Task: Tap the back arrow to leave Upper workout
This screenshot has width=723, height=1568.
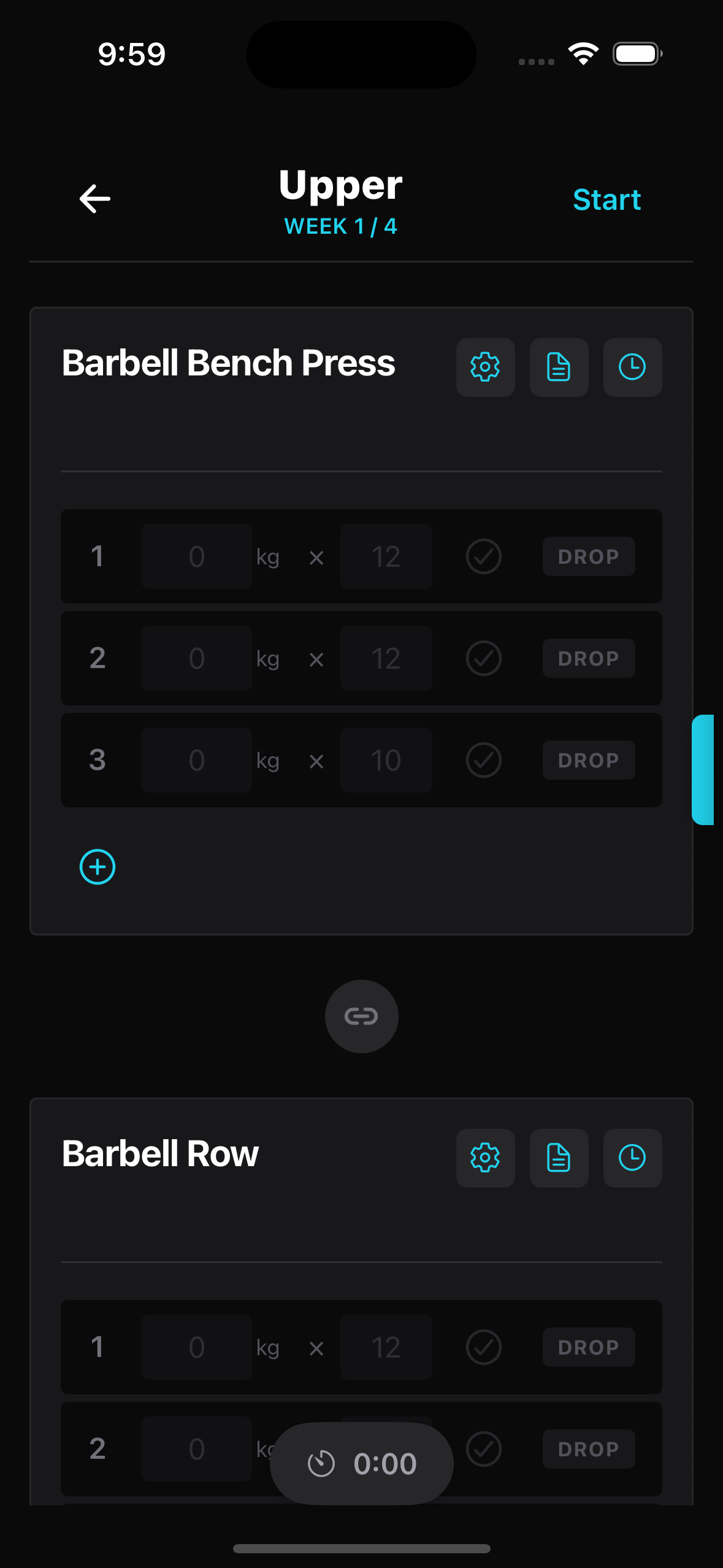Action: click(x=95, y=199)
